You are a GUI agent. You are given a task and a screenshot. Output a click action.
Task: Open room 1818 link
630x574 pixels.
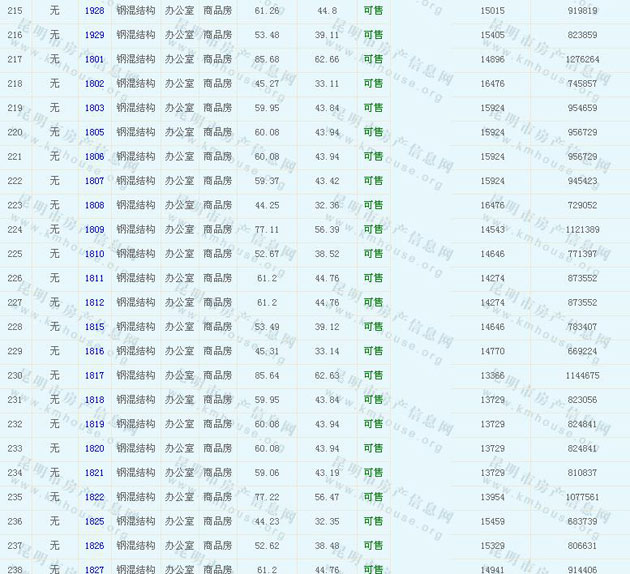pos(95,400)
